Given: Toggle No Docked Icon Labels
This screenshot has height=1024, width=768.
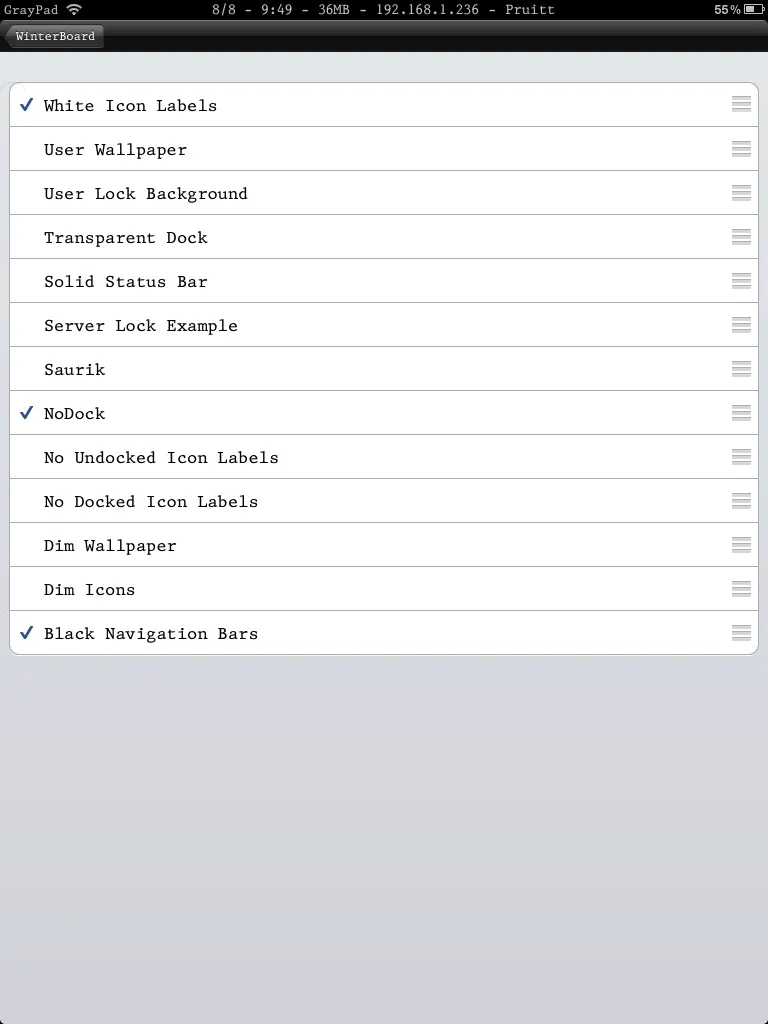Looking at the screenshot, I should click(x=150, y=502).
